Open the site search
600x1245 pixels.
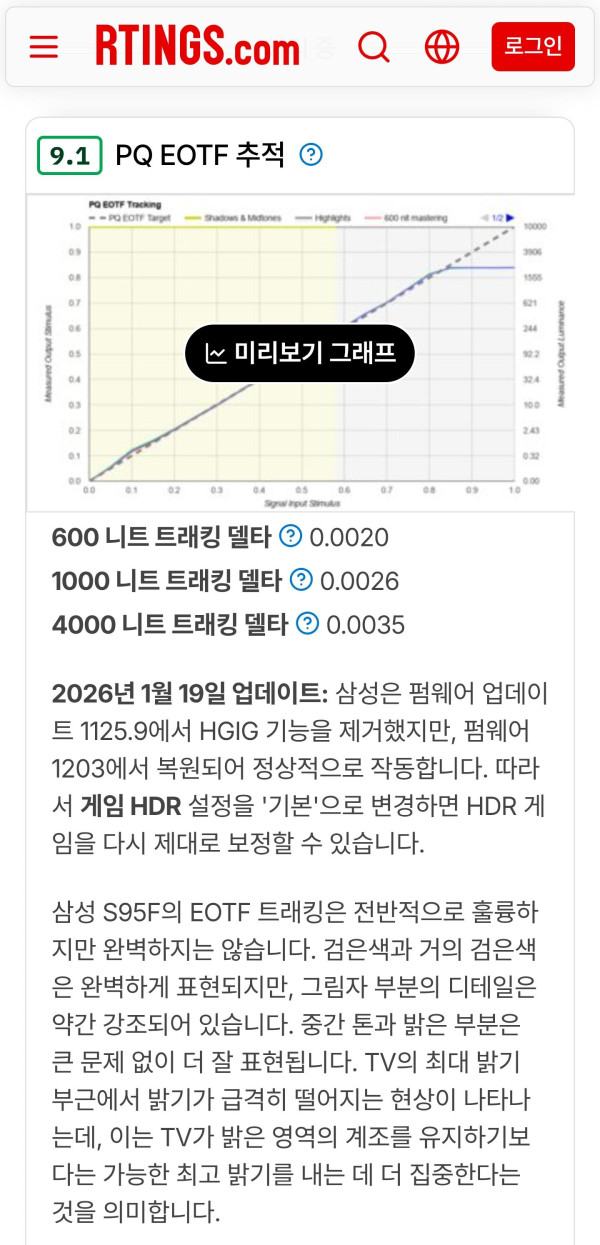tap(374, 46)
